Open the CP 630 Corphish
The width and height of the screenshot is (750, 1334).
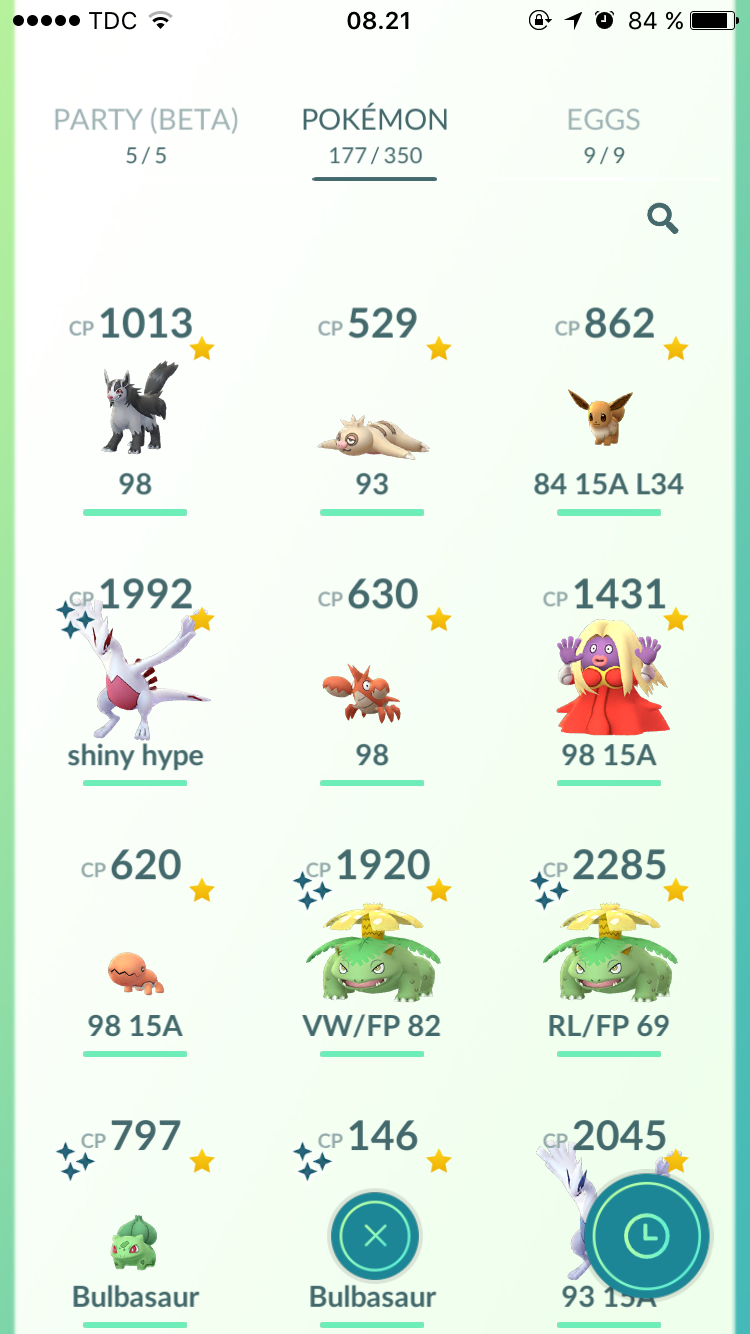point(372,681)
